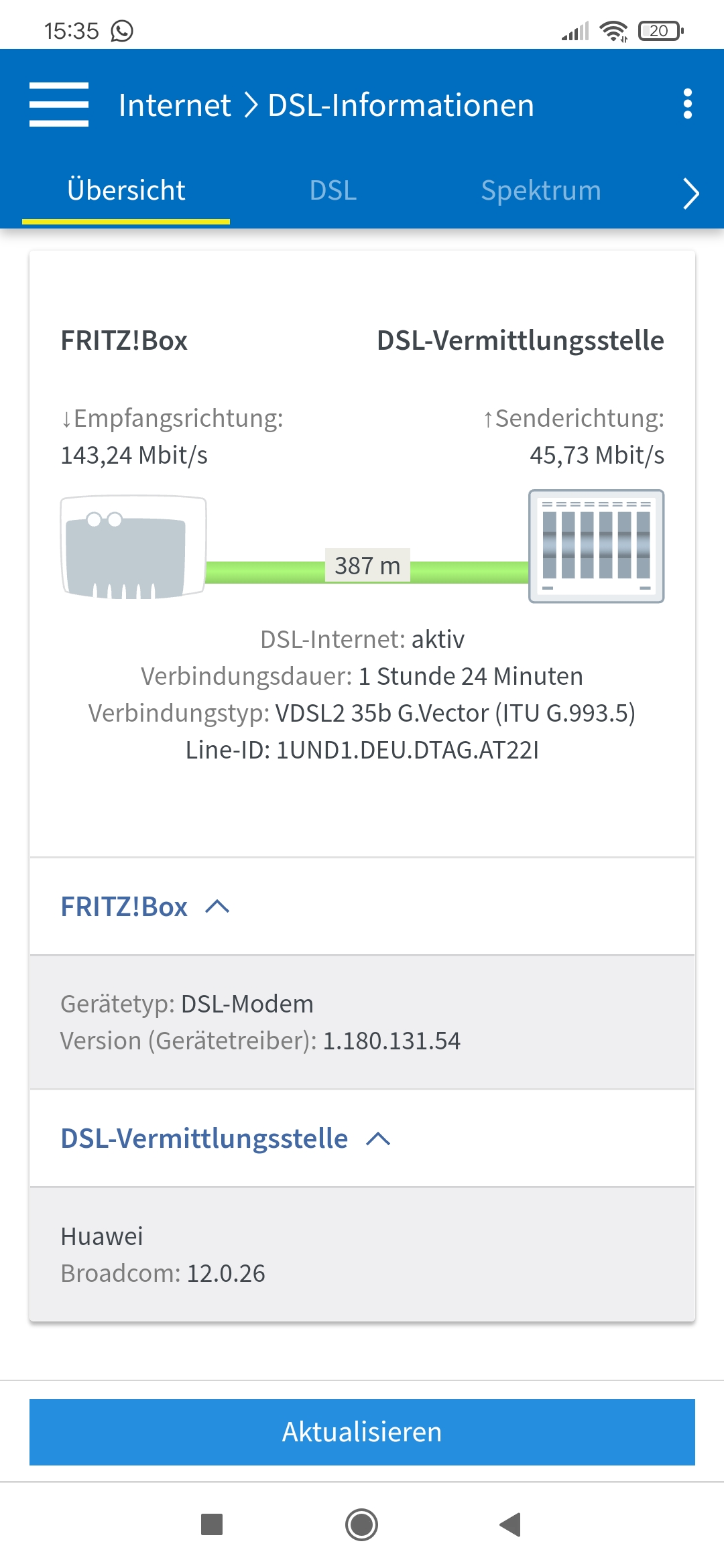Open the hamburger navigation menu
724x1568 pixels.
59,105
